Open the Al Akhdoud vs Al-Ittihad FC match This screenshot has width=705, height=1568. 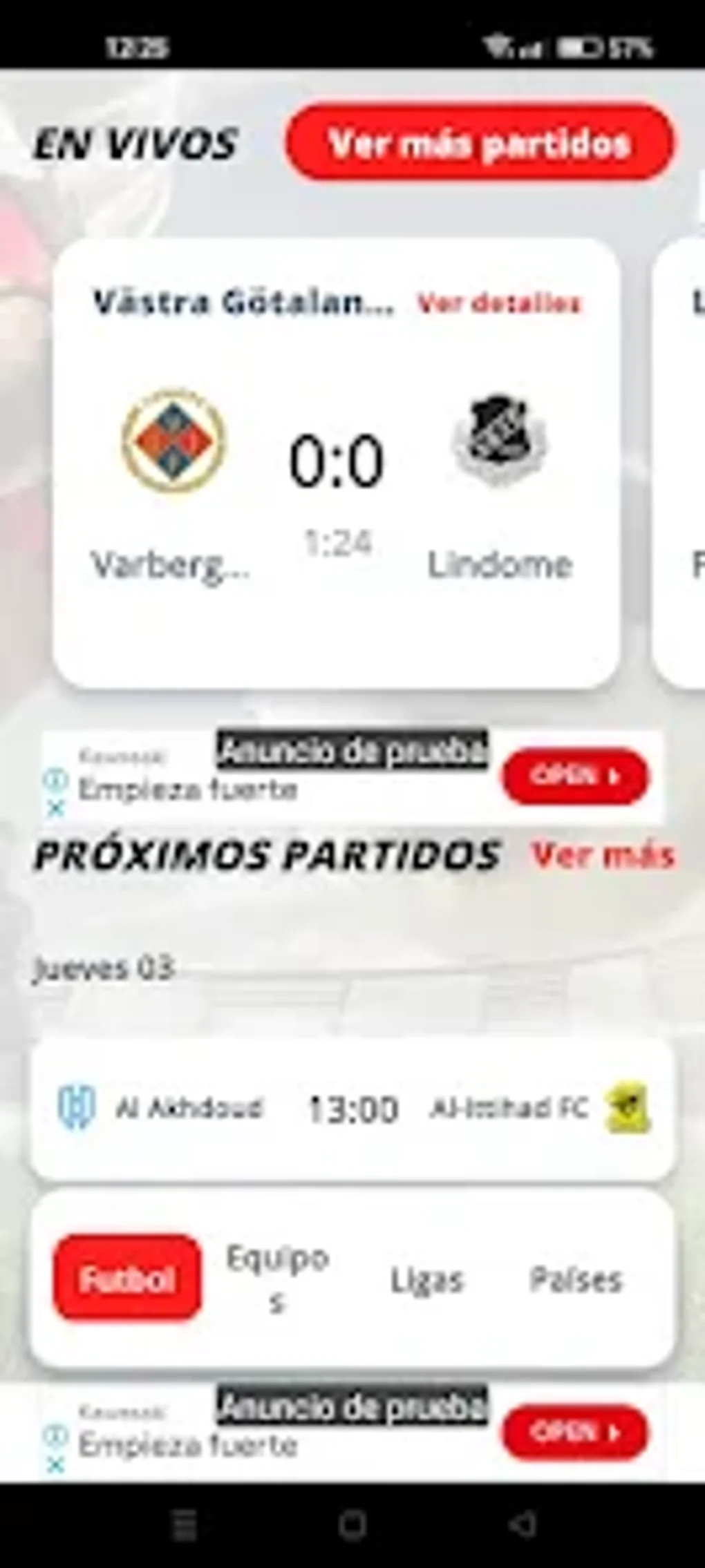coord(352,1109)
